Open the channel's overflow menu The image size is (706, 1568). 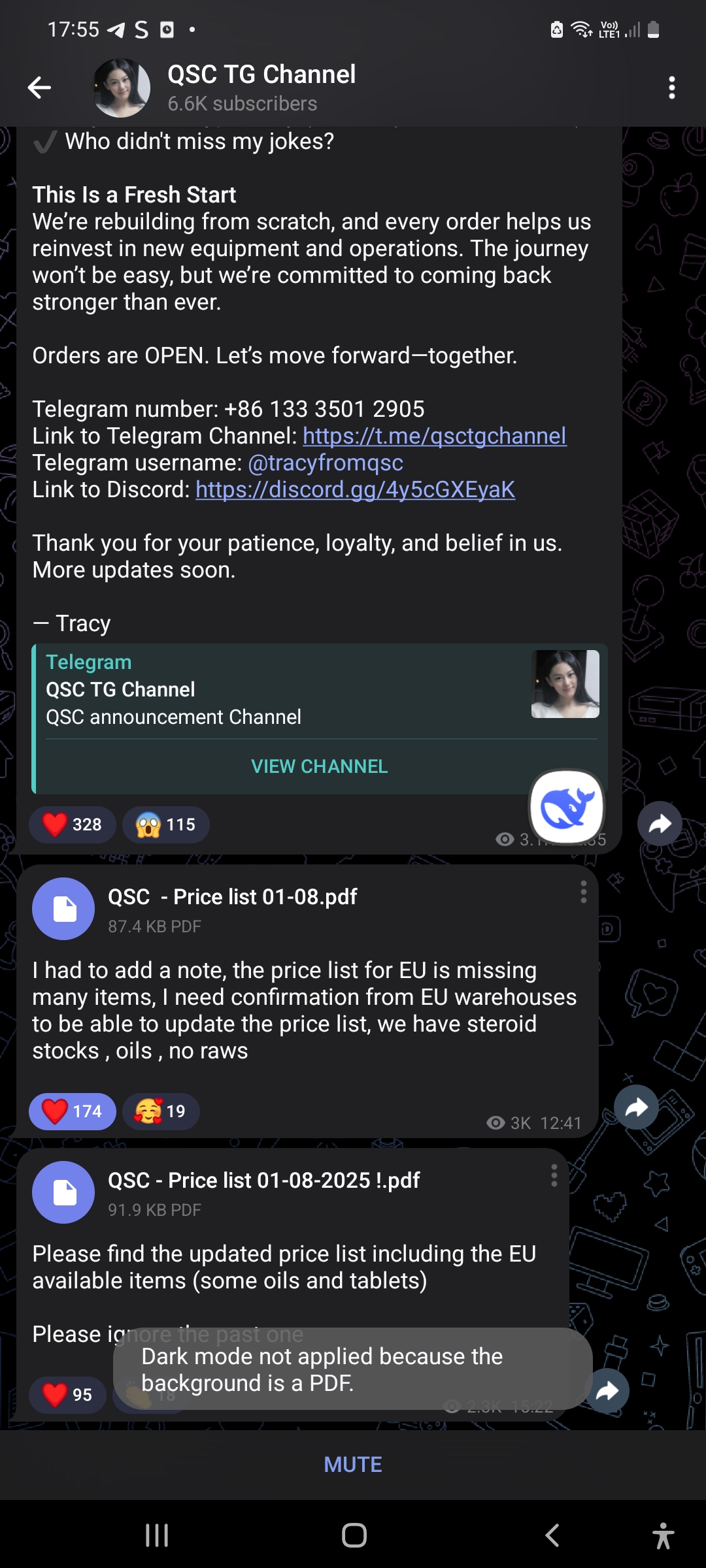[x=671, y=88]
